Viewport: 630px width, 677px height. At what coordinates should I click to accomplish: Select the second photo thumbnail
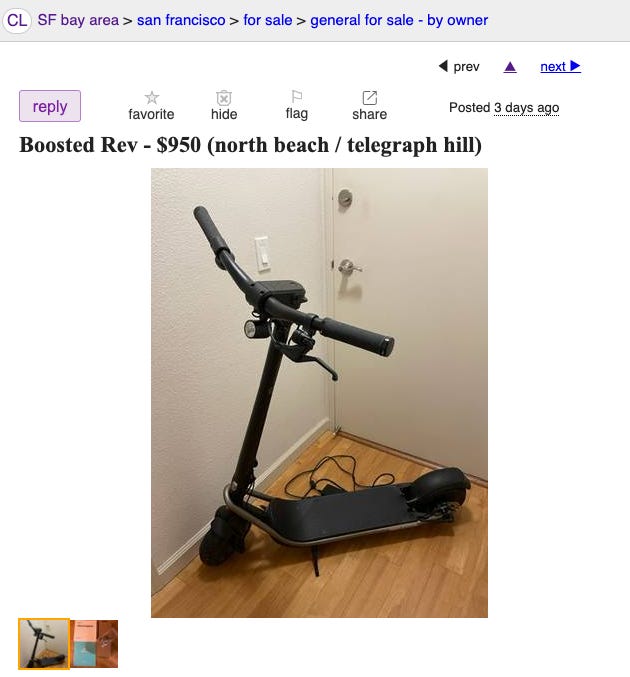95,644
